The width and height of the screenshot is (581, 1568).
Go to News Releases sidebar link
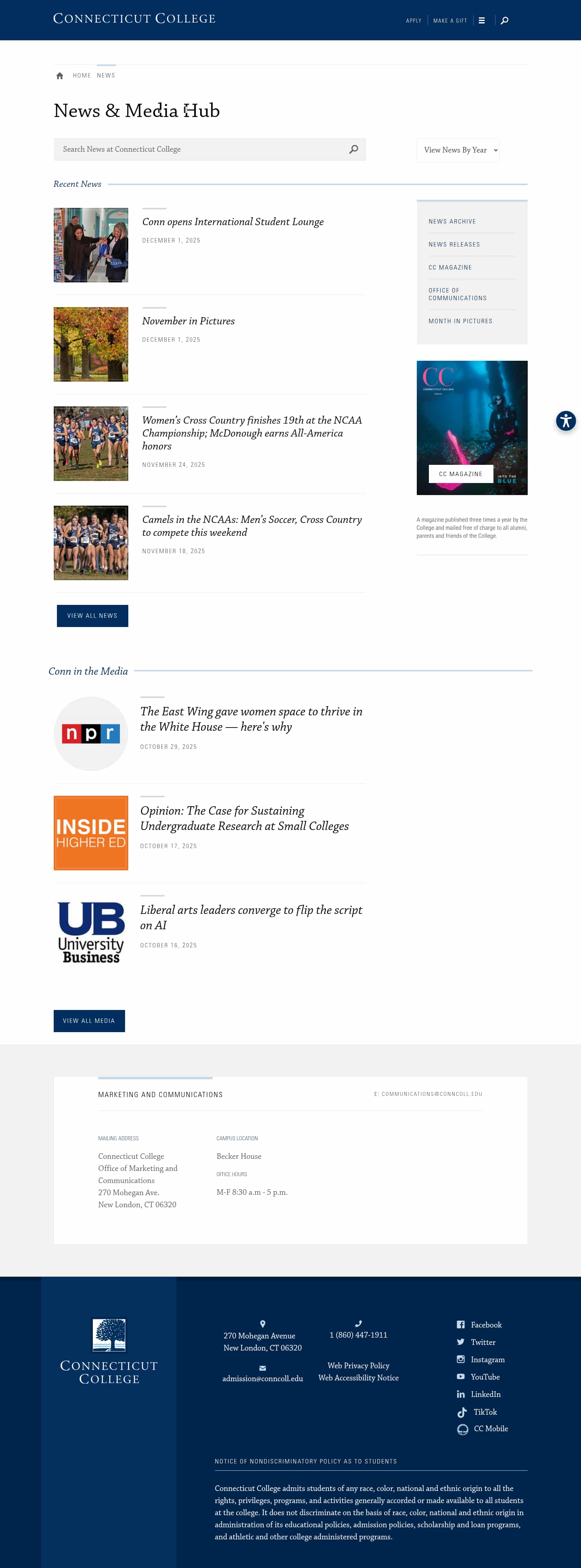click(x=454, y=245)
